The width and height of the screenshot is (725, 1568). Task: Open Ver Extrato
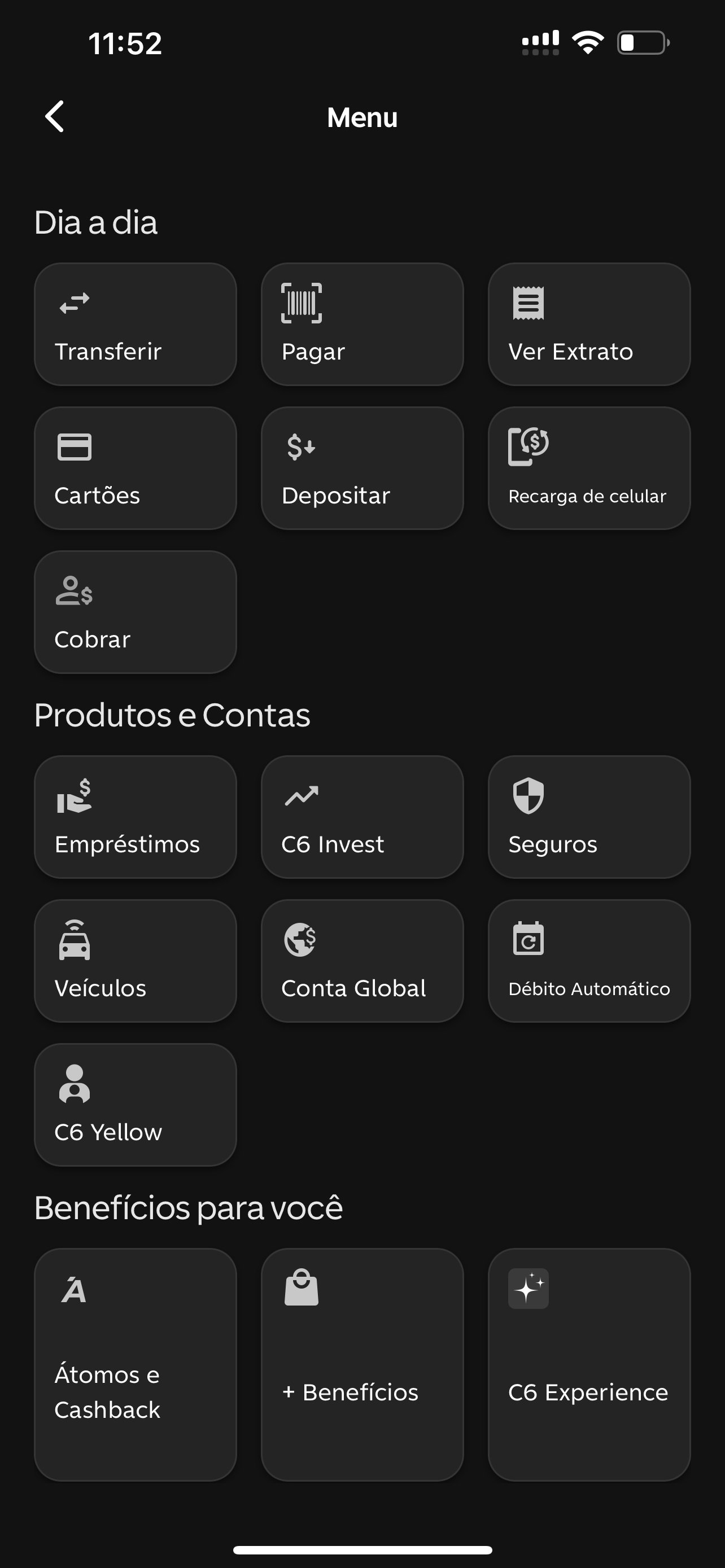click(x=589, y=324)
